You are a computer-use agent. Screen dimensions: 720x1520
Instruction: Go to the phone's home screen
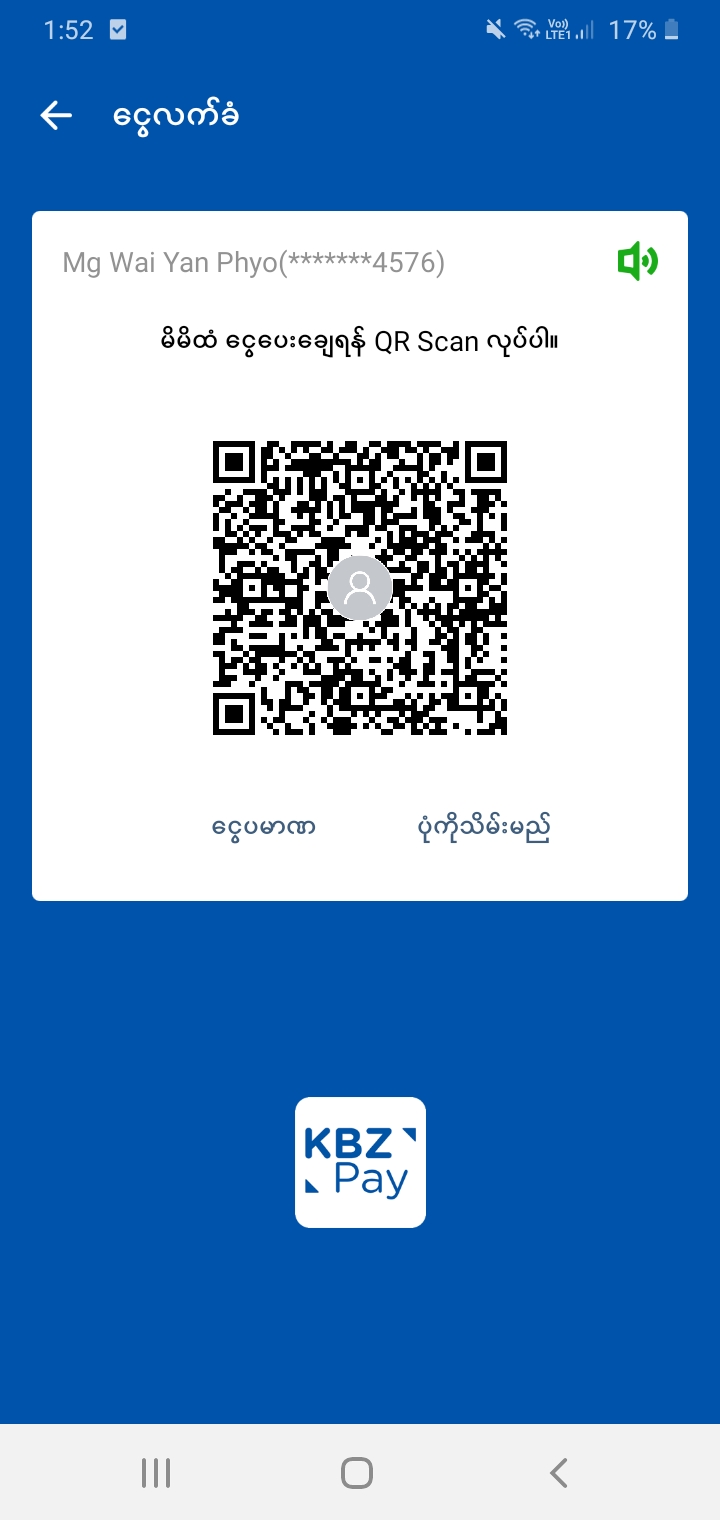tap(357, 1472)
